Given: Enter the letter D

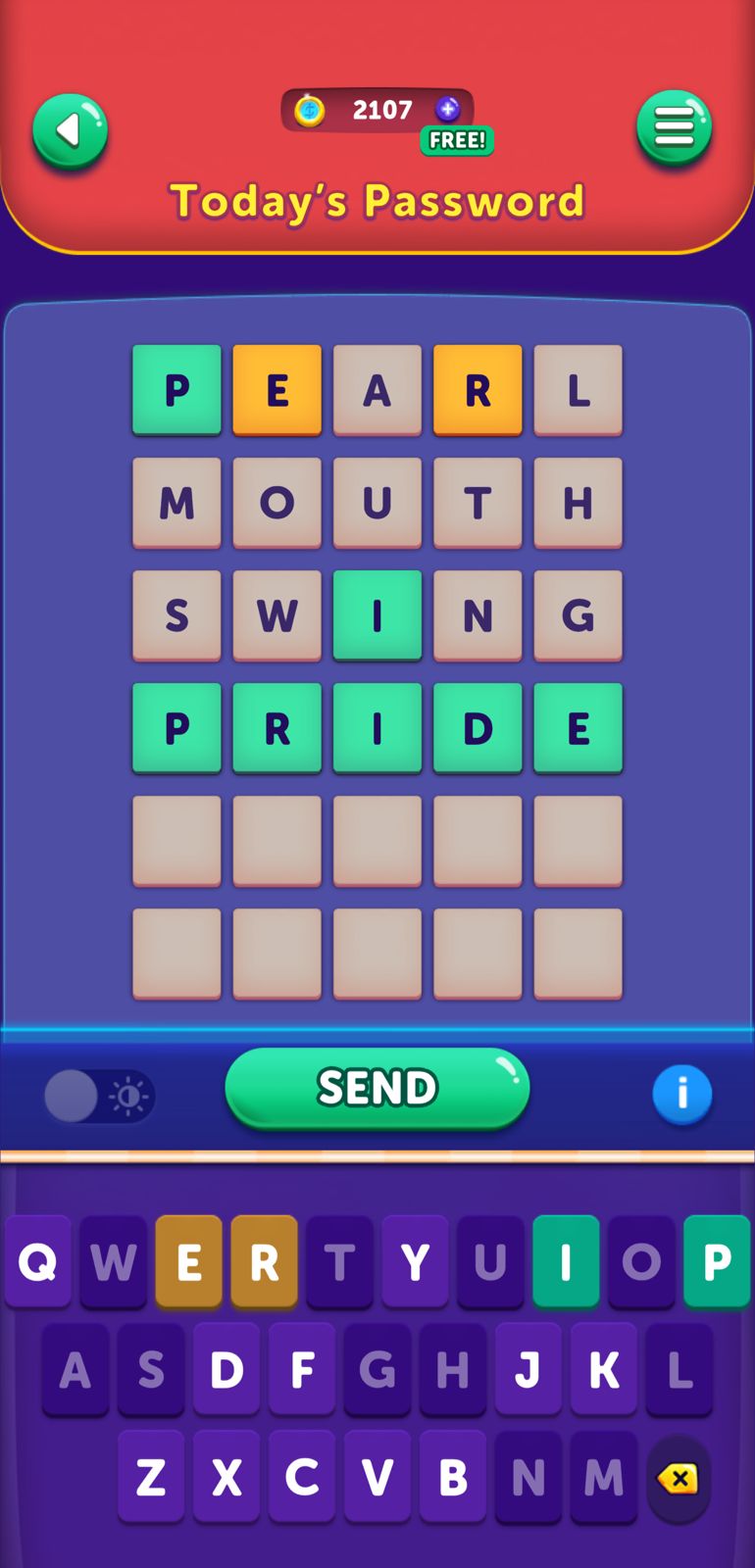Looking at the screenshot, I should (x=226, y=1370).
